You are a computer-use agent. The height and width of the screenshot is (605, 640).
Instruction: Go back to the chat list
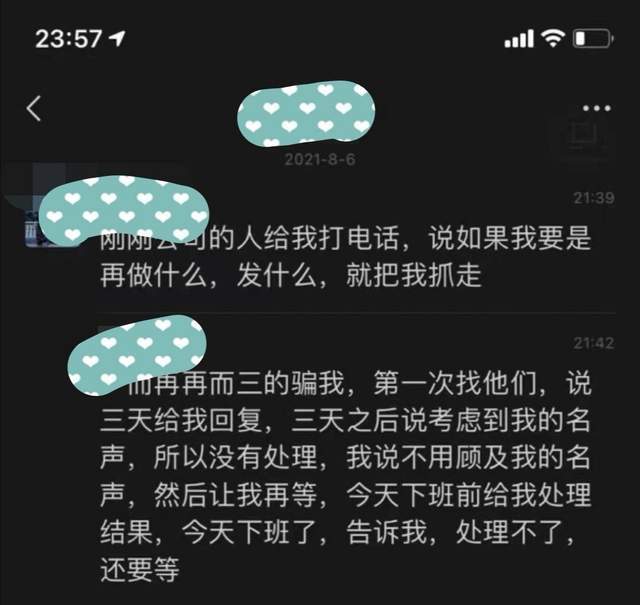click(x=34, y=108)
